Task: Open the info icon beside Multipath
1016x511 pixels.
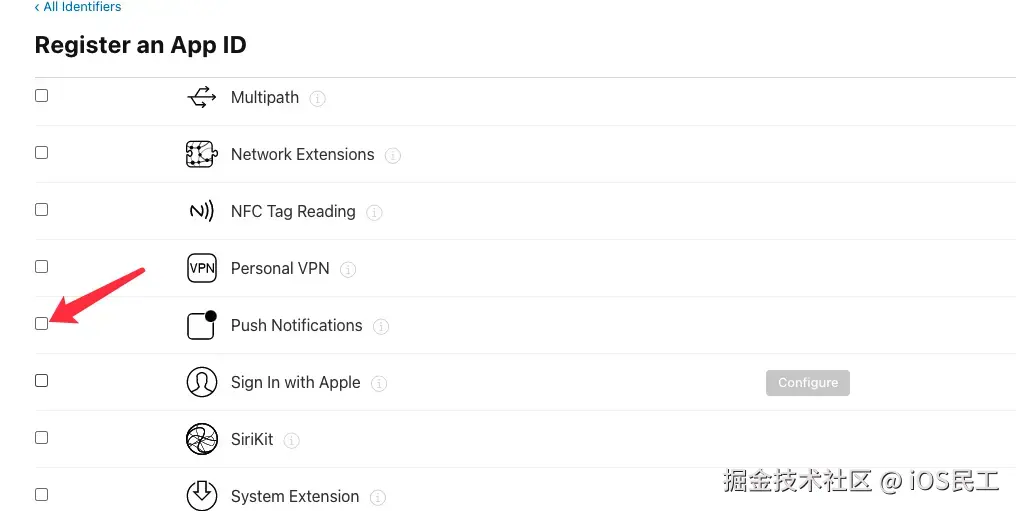Action: [x=318, y=99]
